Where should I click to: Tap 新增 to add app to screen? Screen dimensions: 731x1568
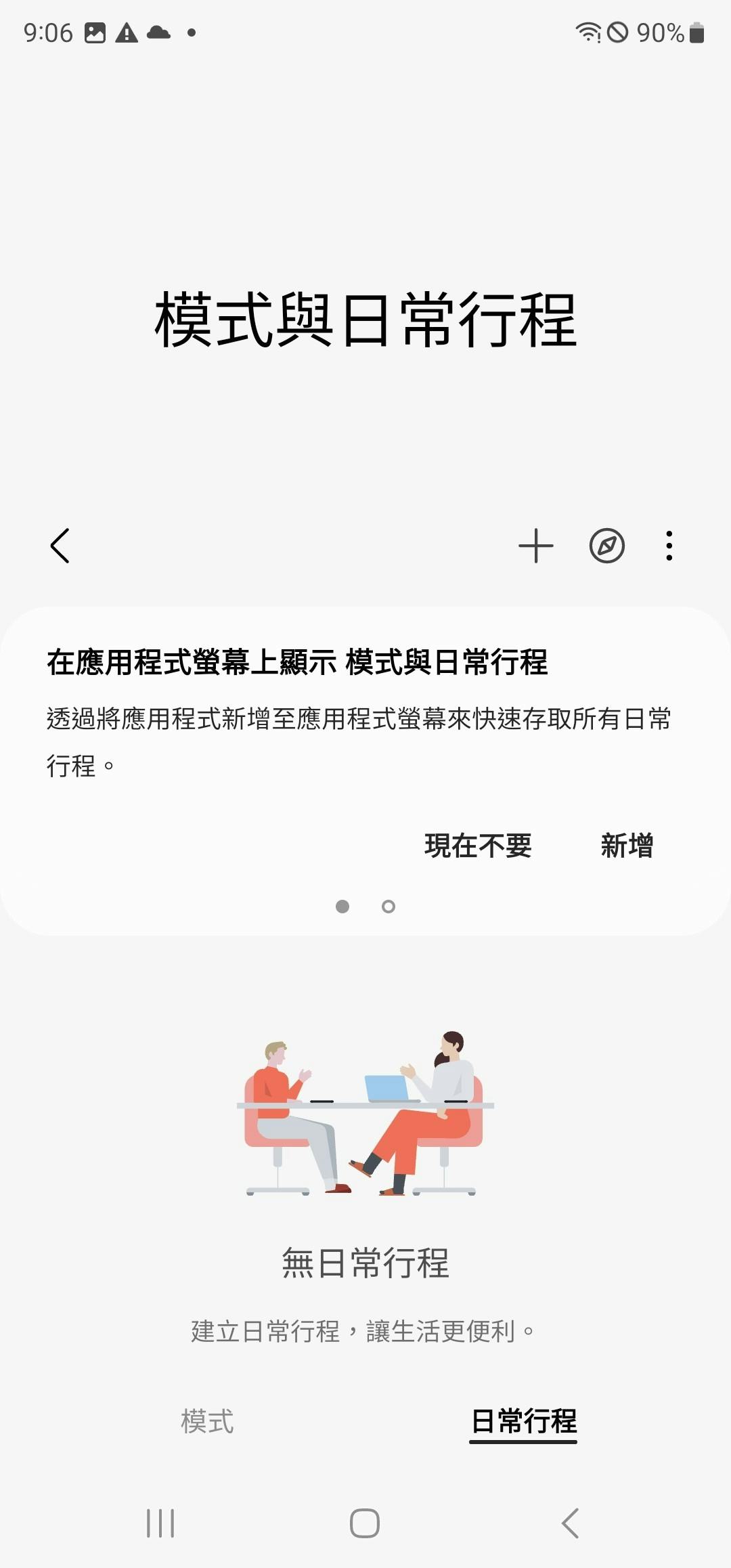(x=627, y=846)
